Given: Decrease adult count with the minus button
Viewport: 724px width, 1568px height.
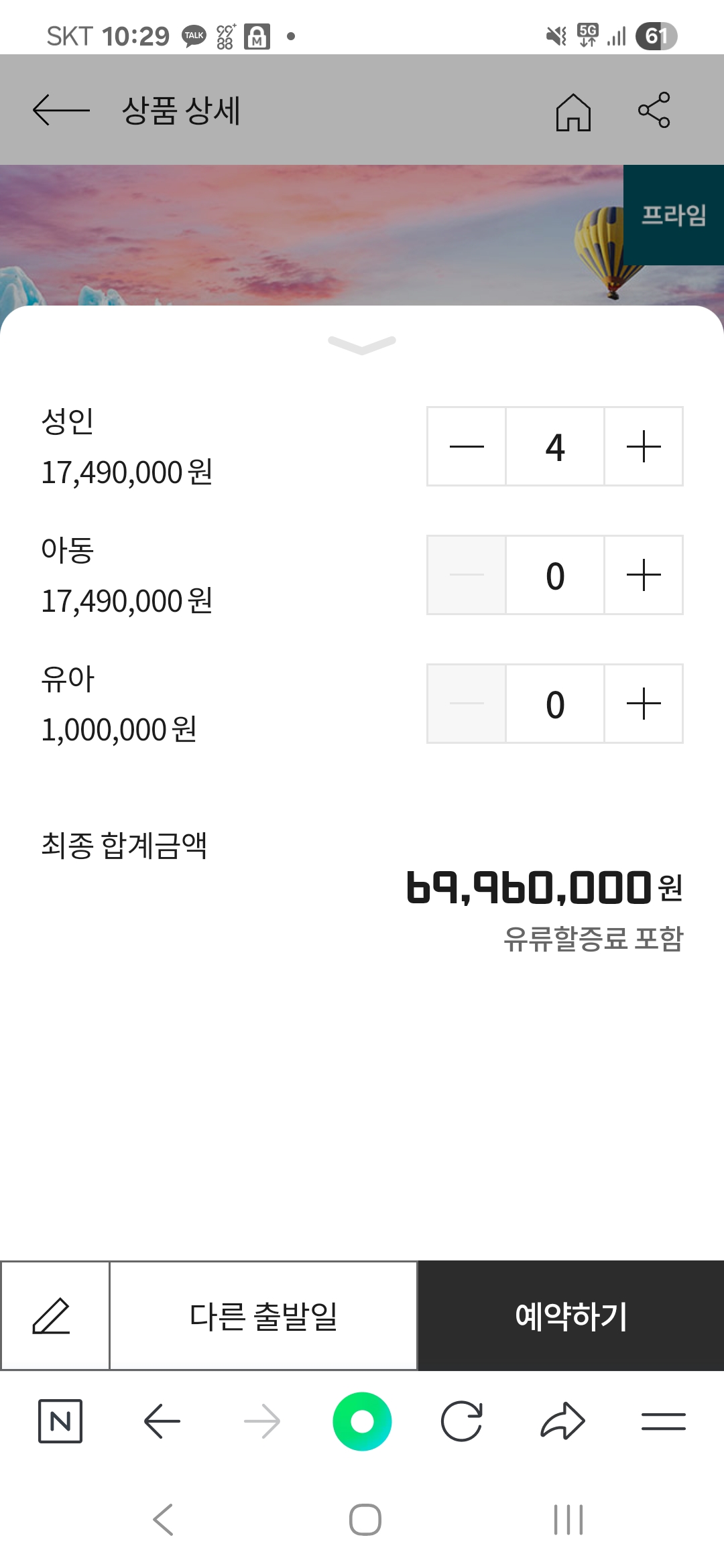Looking at the screenshot, I should [466, 446].
